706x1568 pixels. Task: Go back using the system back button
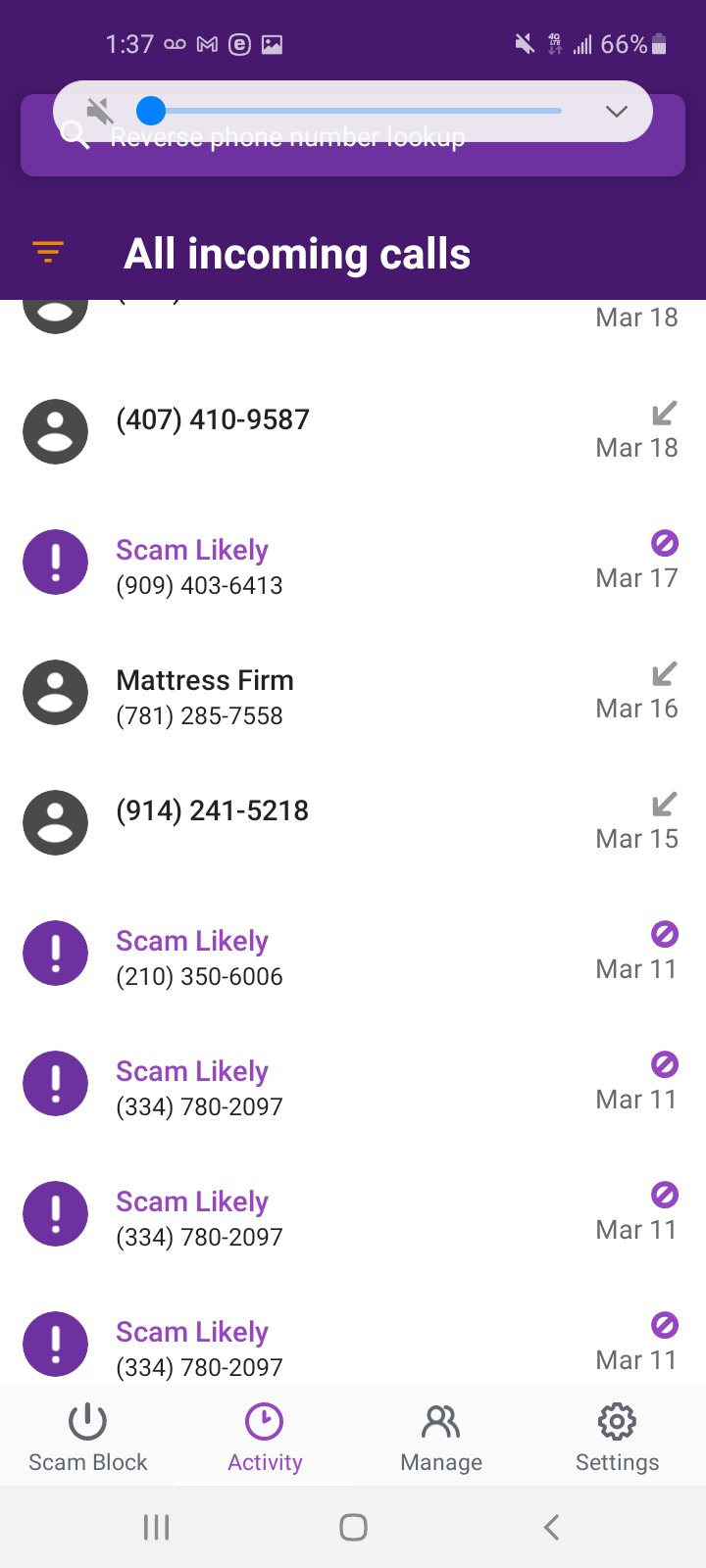tap(552, 1527)
